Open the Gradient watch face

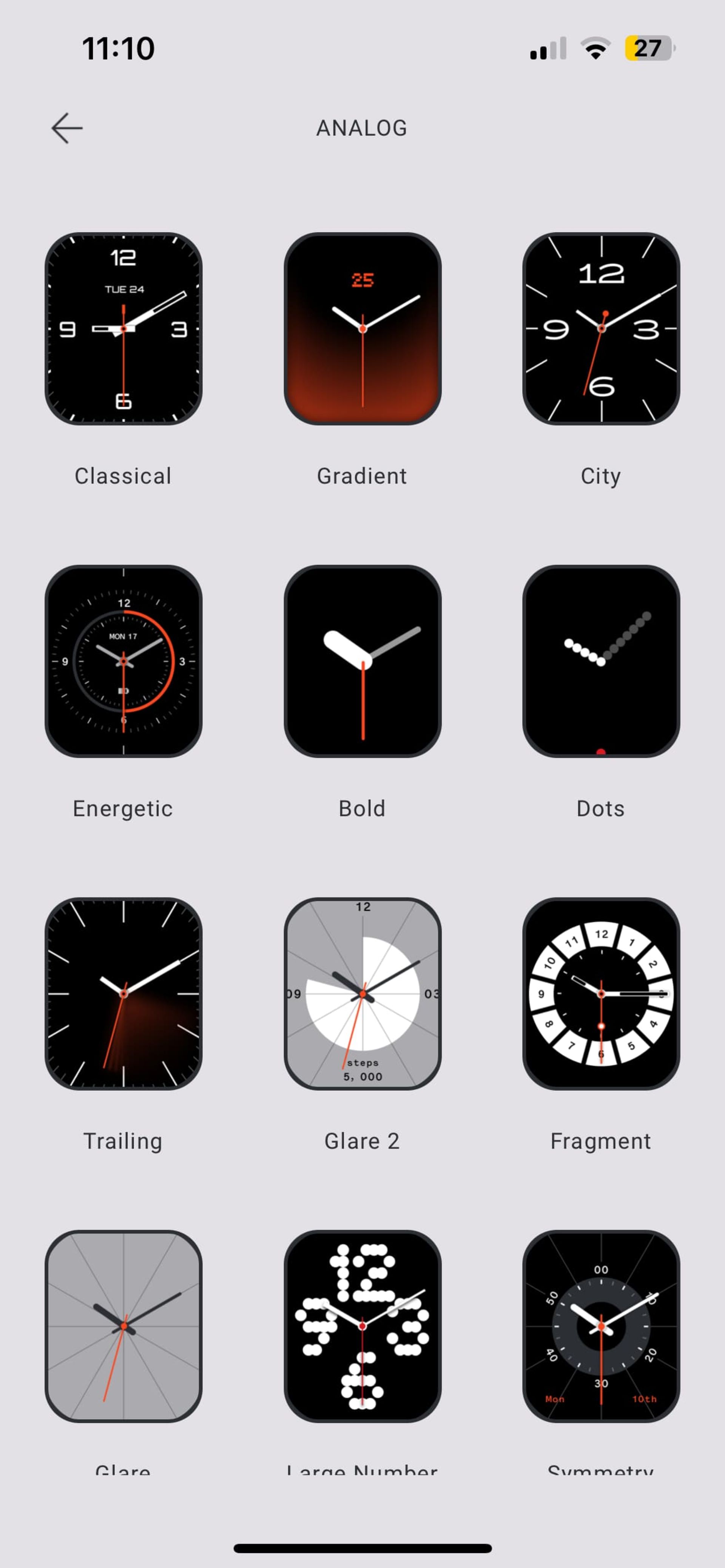click(x=362, y=329)
